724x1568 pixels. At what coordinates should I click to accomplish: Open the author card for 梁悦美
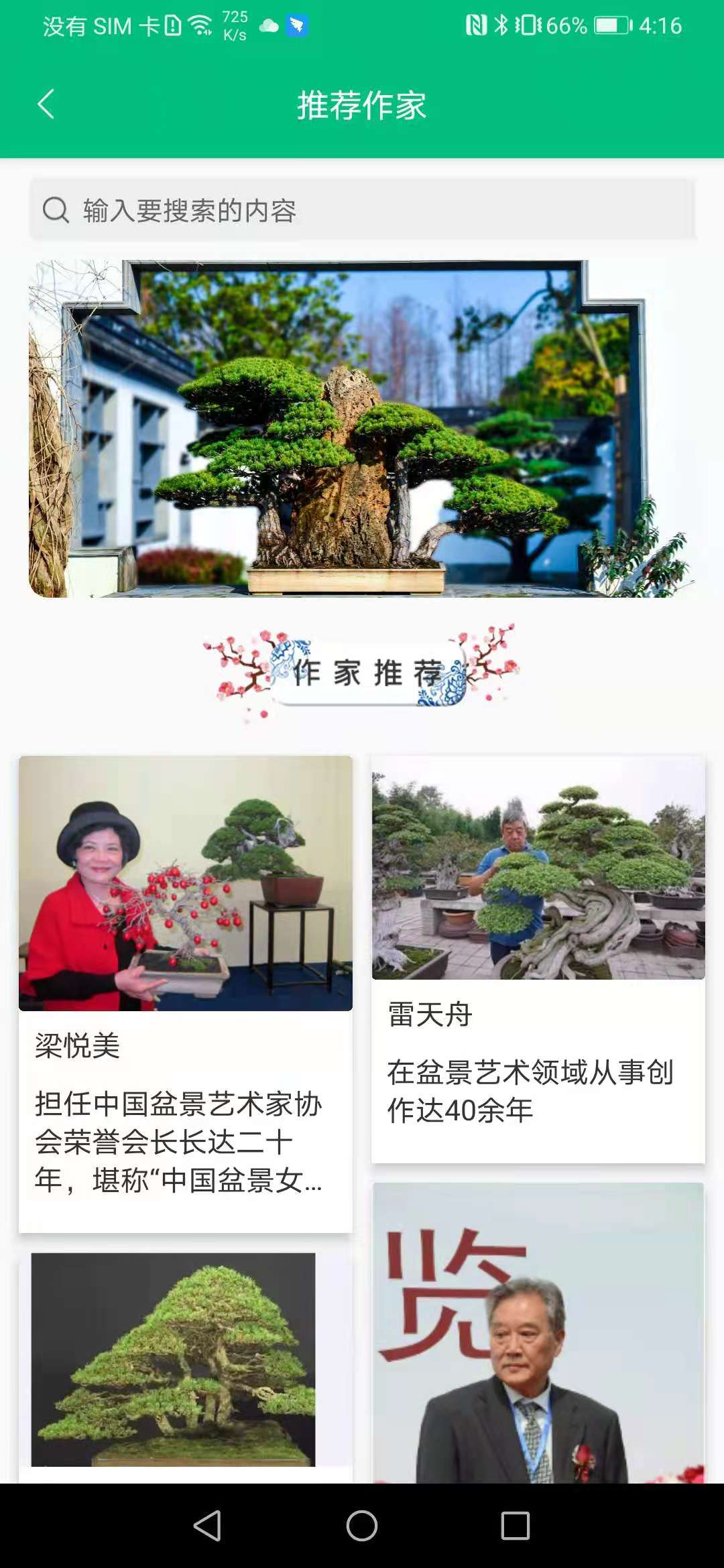pyautogui.click(x=186, y=994)
